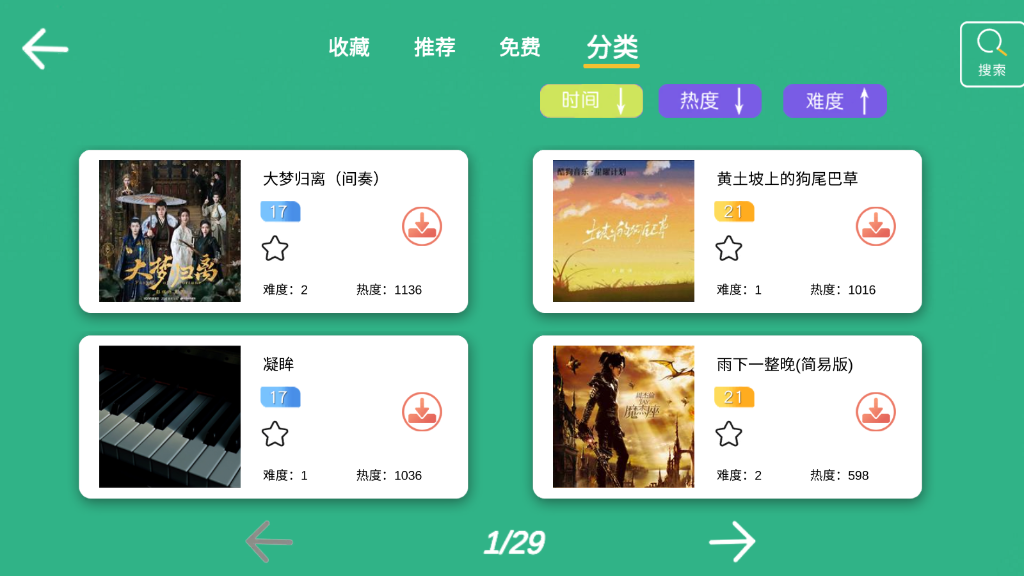Switch to the 免费 tab
Screen dimensions: 1024x576
520,47
